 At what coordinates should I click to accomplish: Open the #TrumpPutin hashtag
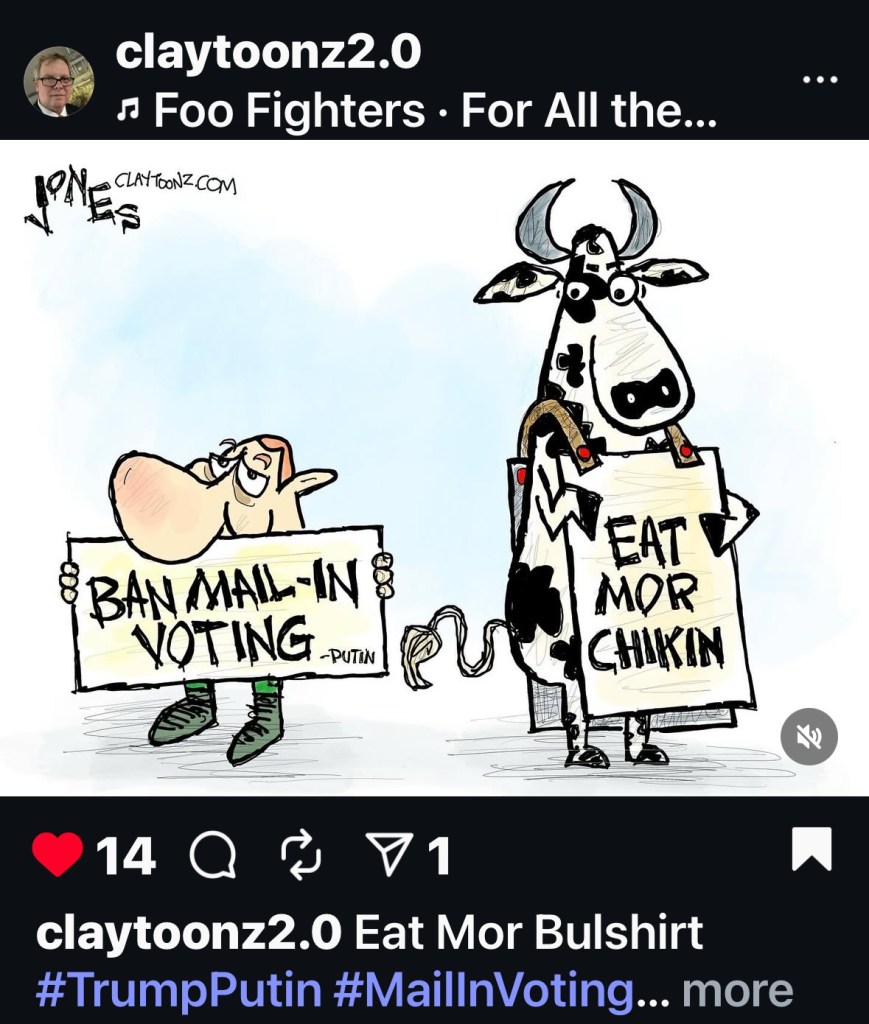[x=178, y=989]
